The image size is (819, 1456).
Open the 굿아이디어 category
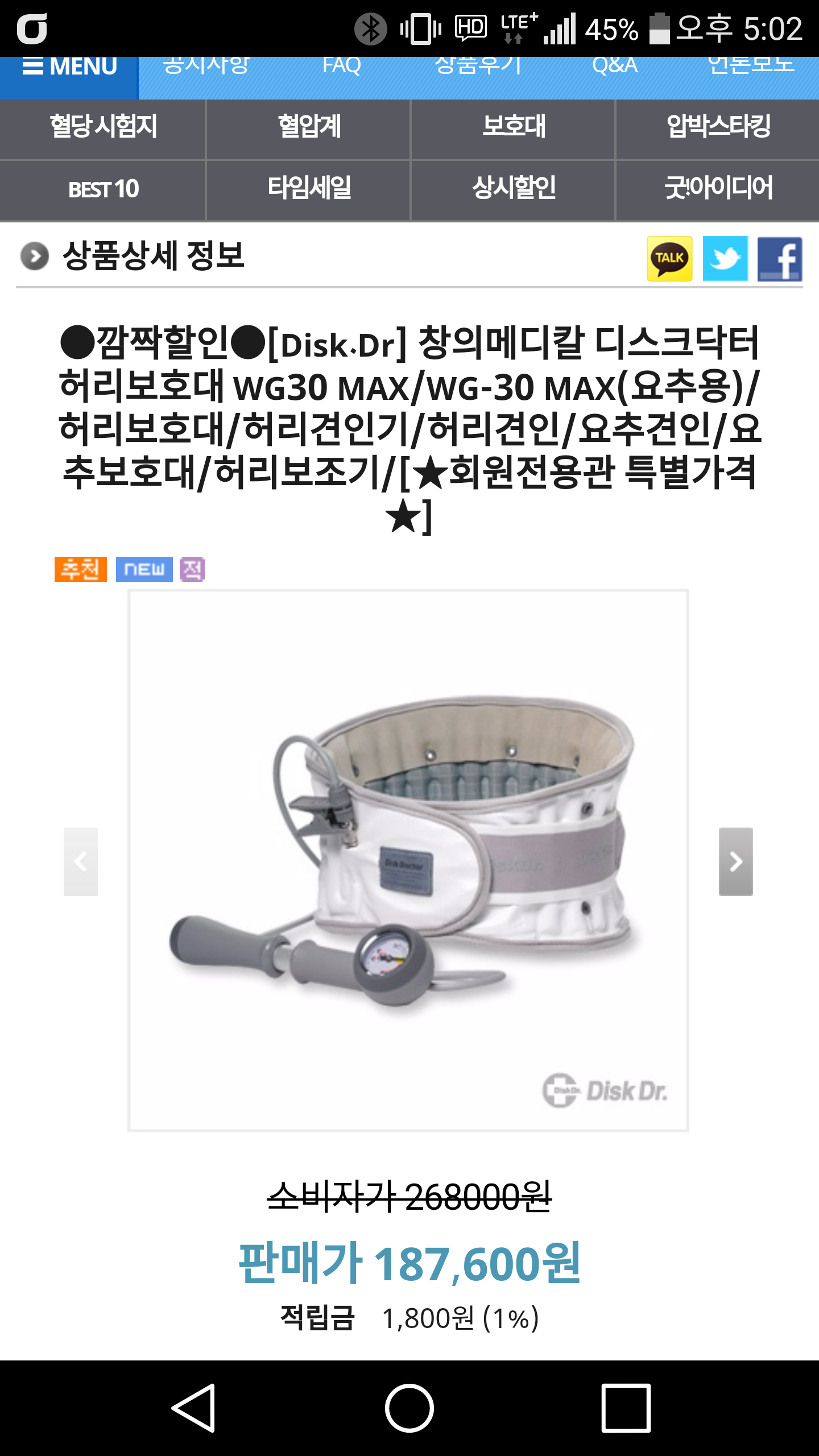[718, 189]
